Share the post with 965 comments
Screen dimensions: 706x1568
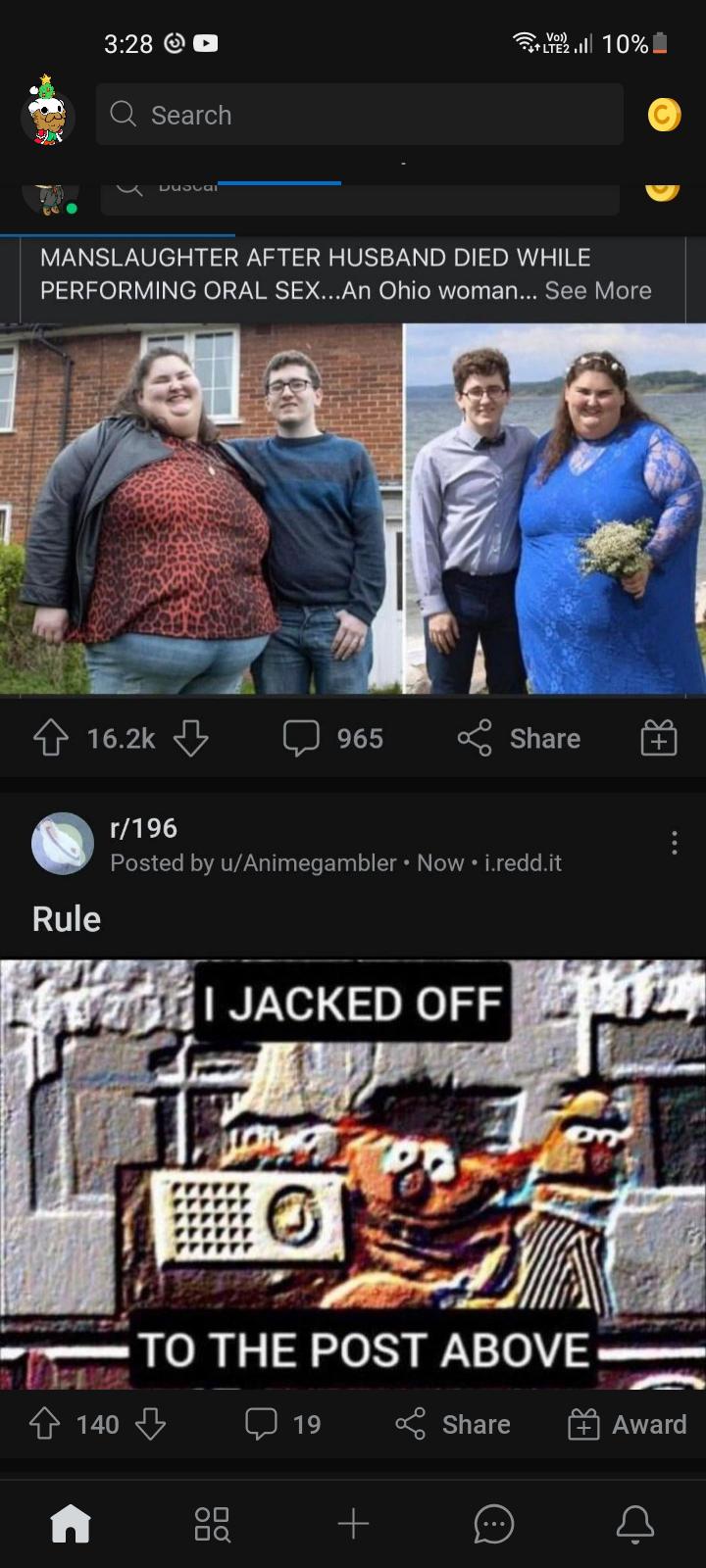tap(520, 738)
